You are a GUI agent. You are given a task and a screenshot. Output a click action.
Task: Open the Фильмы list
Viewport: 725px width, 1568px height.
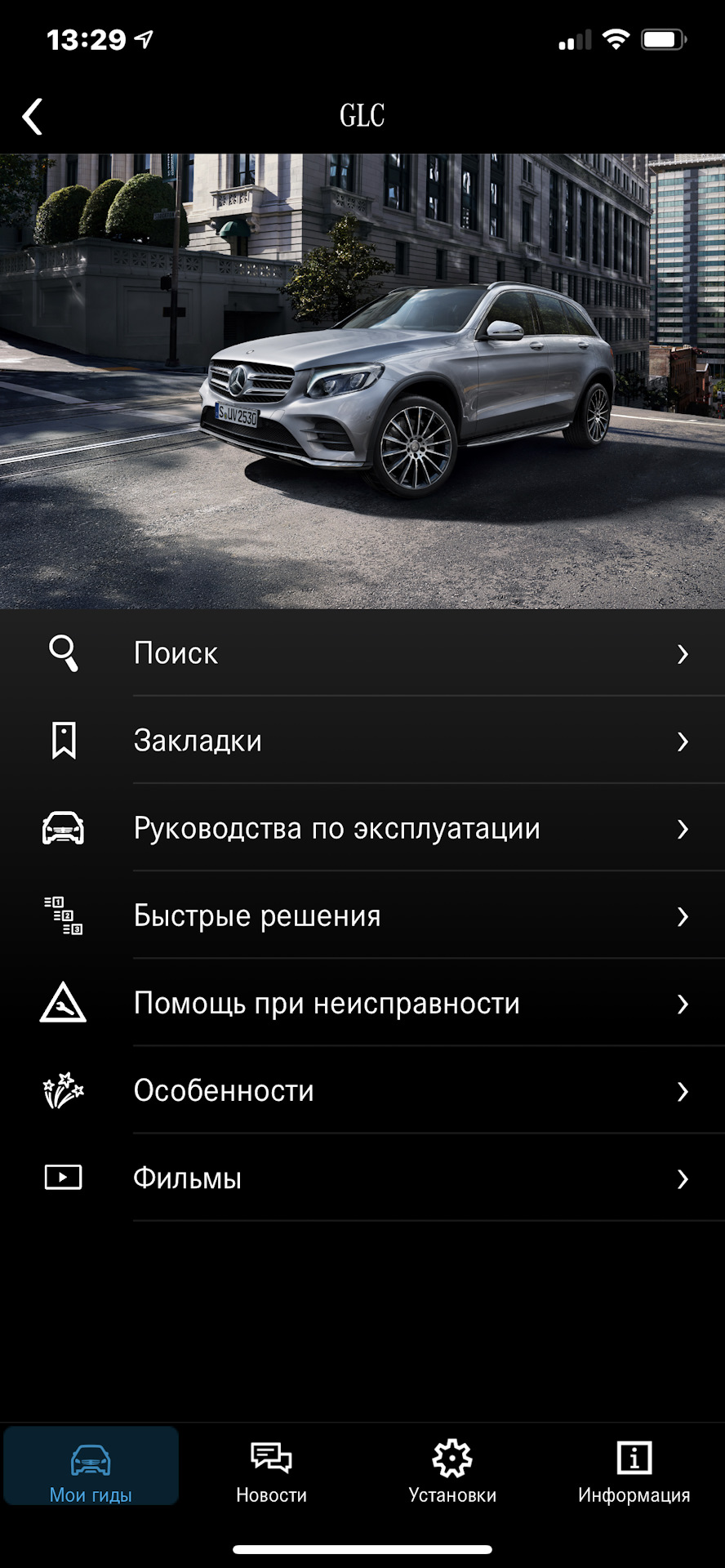click(362, 1178)
